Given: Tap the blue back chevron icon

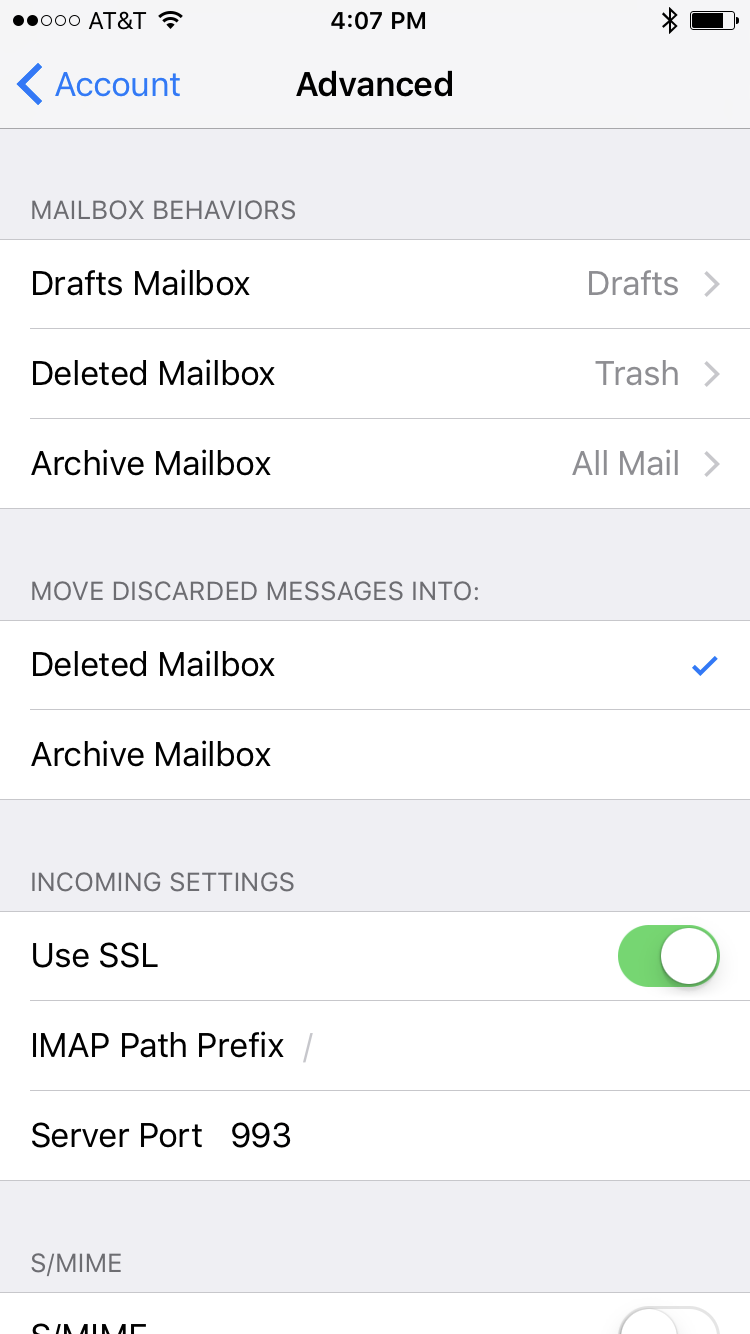Looking at the screenshot, I should (x=28, y=84).
